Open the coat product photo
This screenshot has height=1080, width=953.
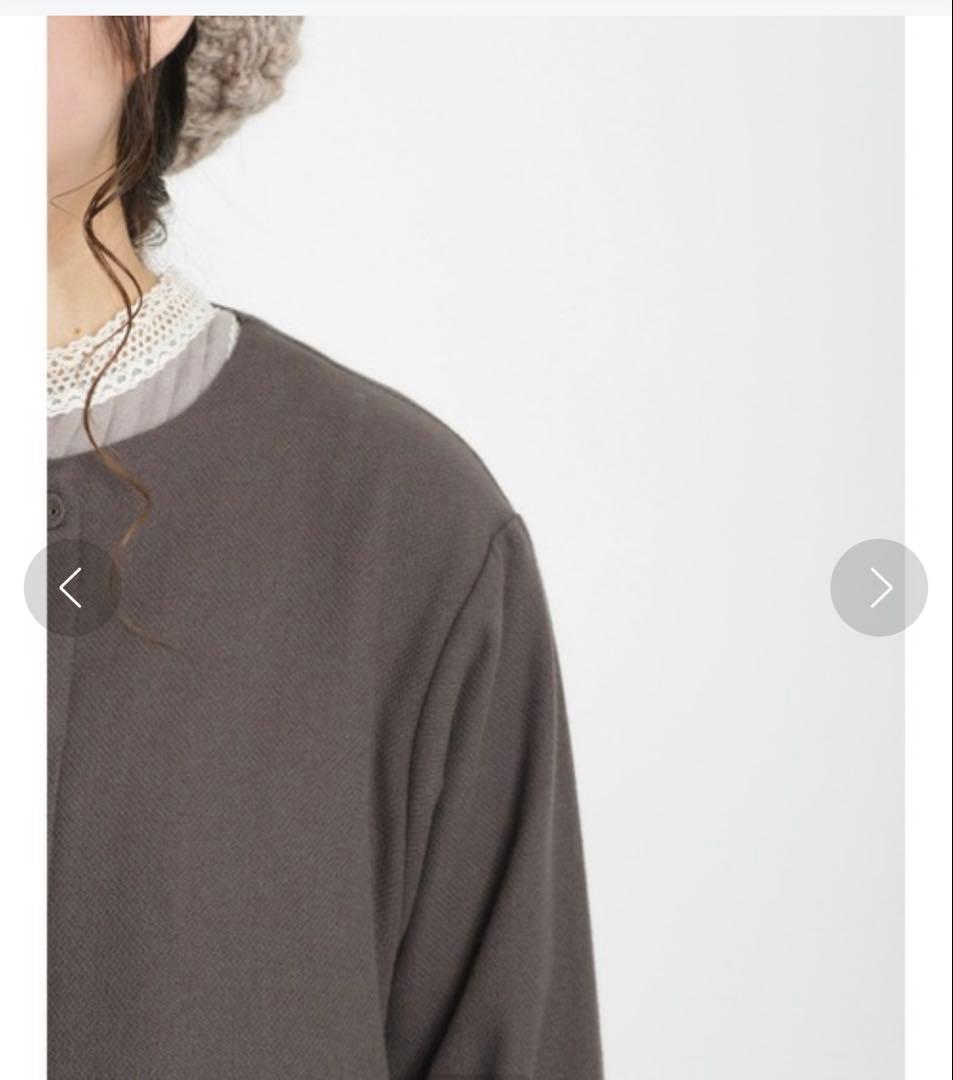[x=476, y=548]
